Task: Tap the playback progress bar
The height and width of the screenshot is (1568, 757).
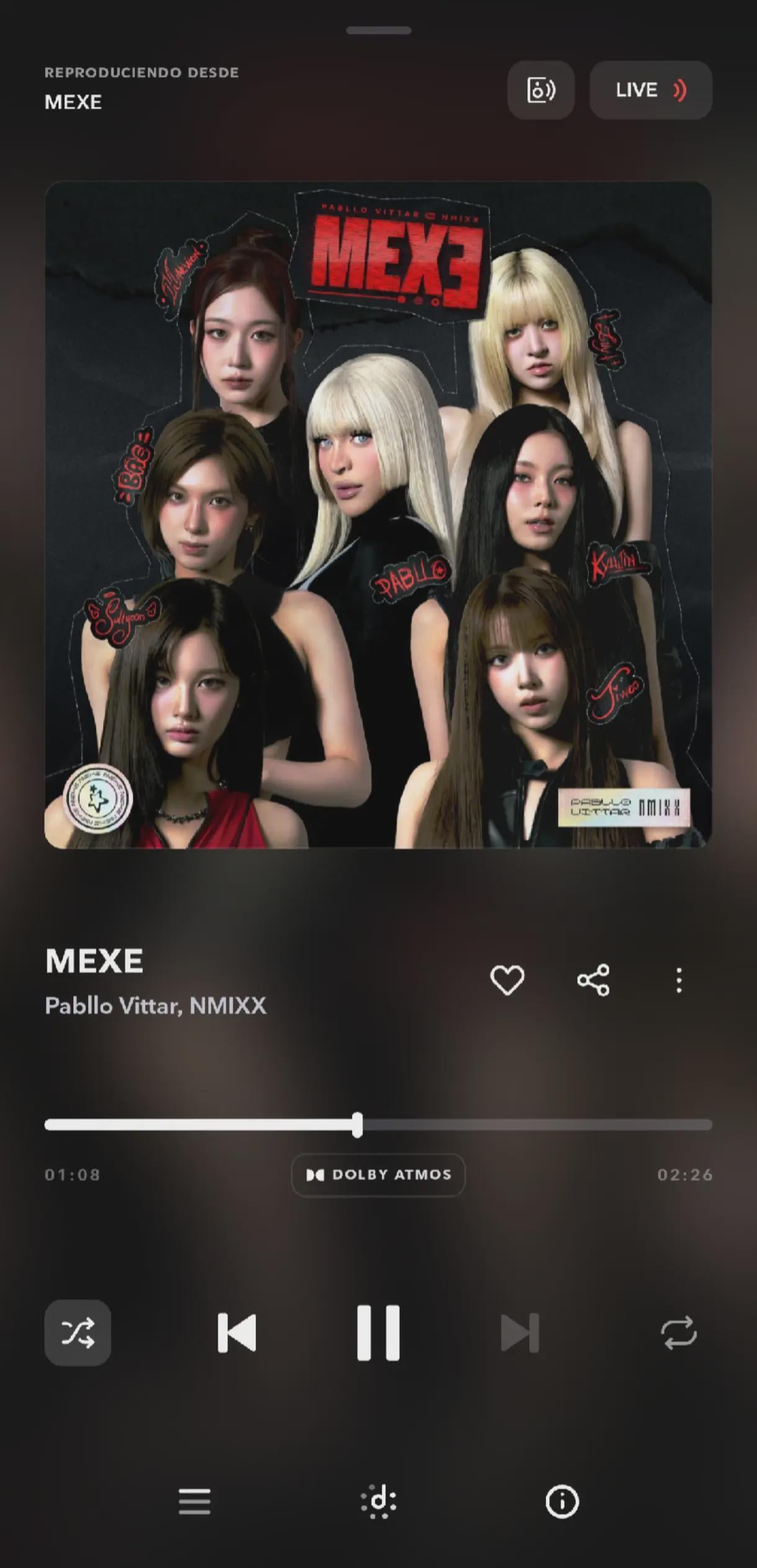Action: [378, 1125]
